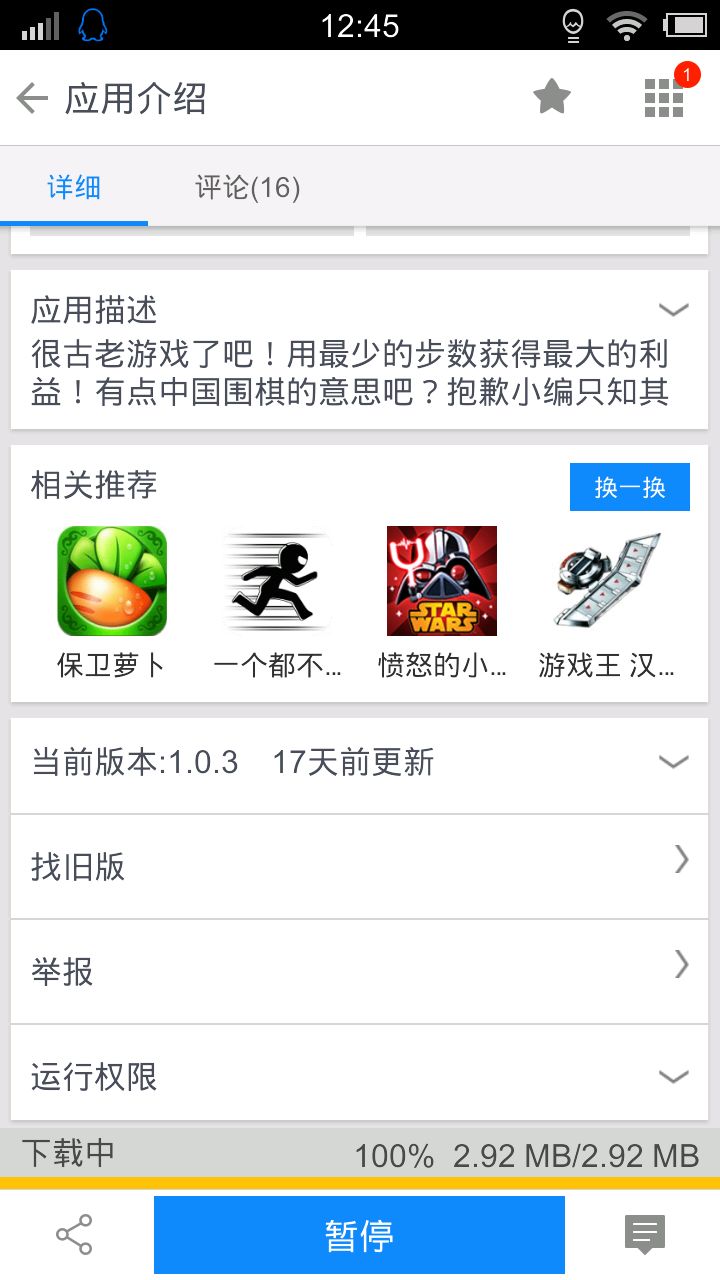720x1280 pixels.
Task: Expand the 应用描述 section
Action: point(674,310)
